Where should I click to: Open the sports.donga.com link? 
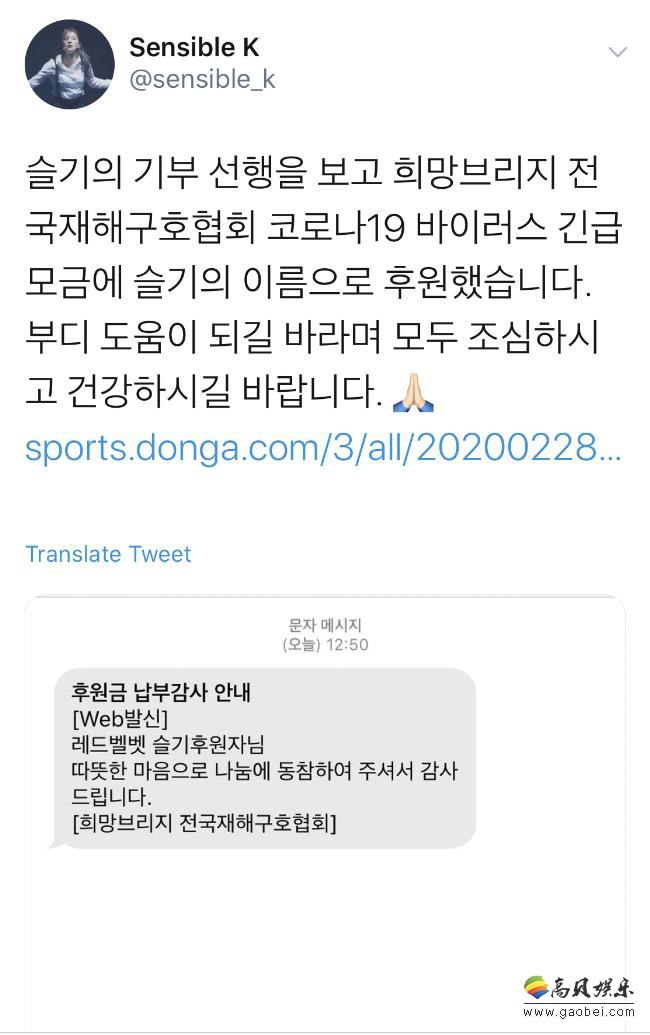pyautogui.click(x=323, y=448)
